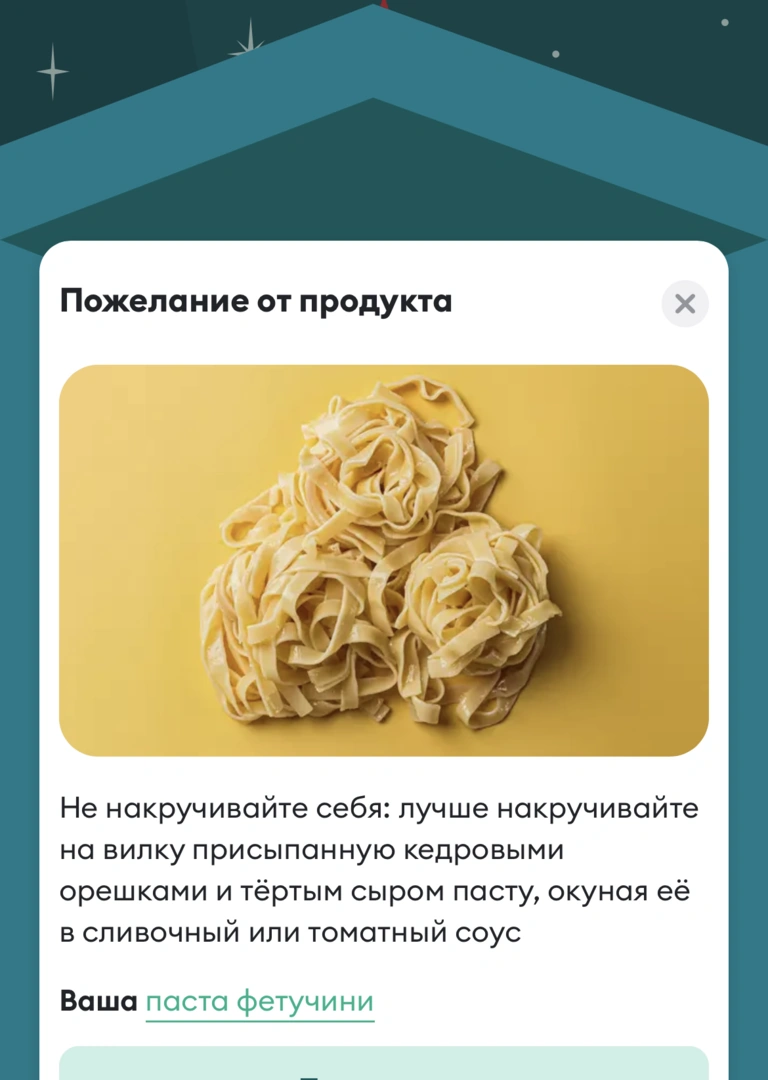
Task: Tap the light green button below the link
Action: coord(384,1065)
